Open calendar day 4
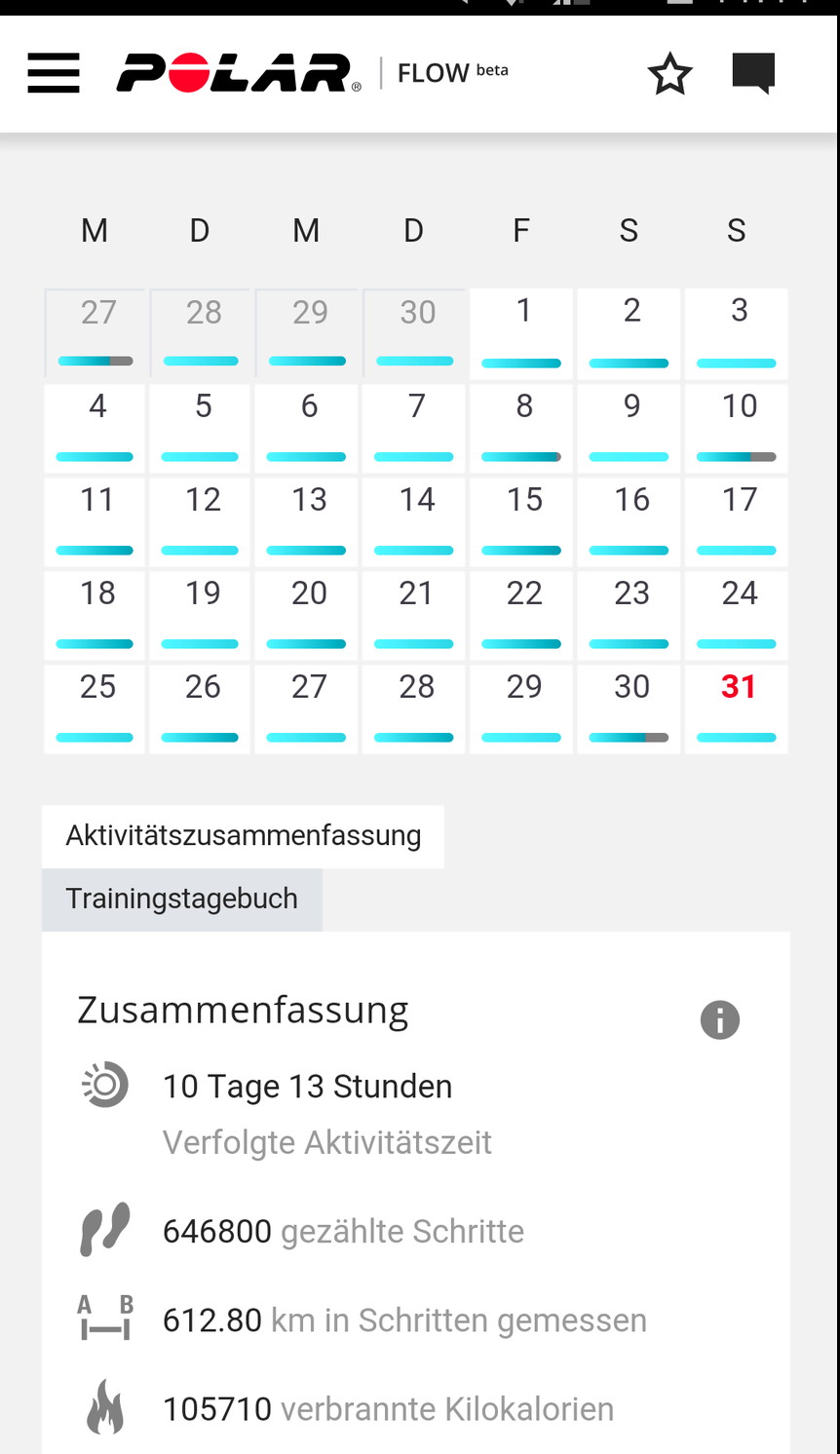Viewport: 840px width, 1454px height. (x=95, y=428)
